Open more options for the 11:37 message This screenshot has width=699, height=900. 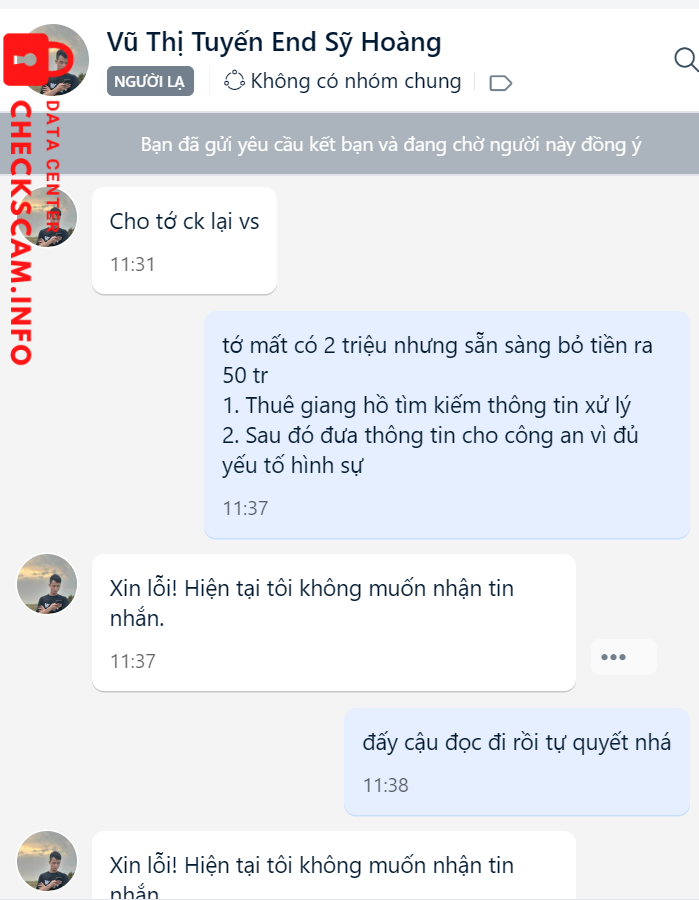coord(623,657)
